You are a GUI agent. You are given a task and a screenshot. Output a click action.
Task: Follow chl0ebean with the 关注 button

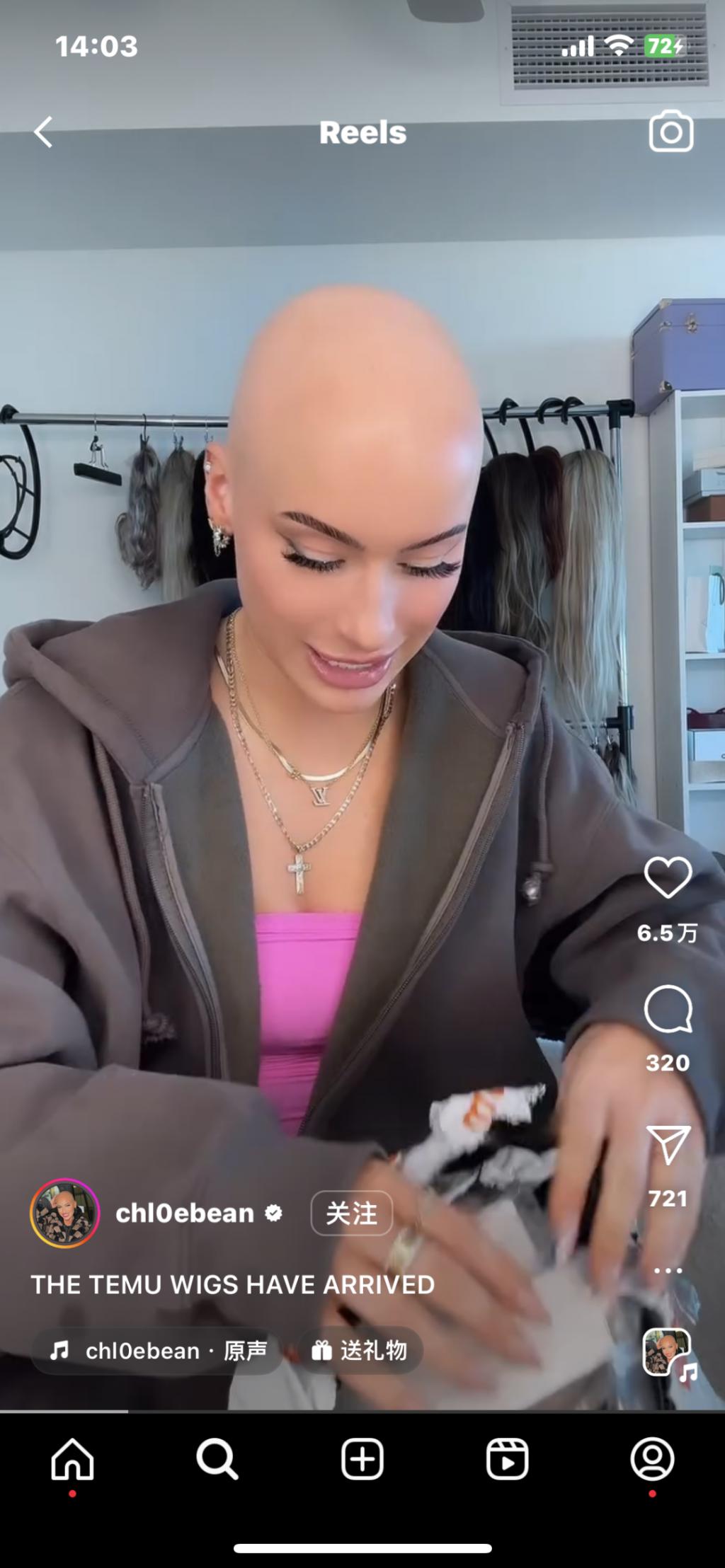(351, 1214)
